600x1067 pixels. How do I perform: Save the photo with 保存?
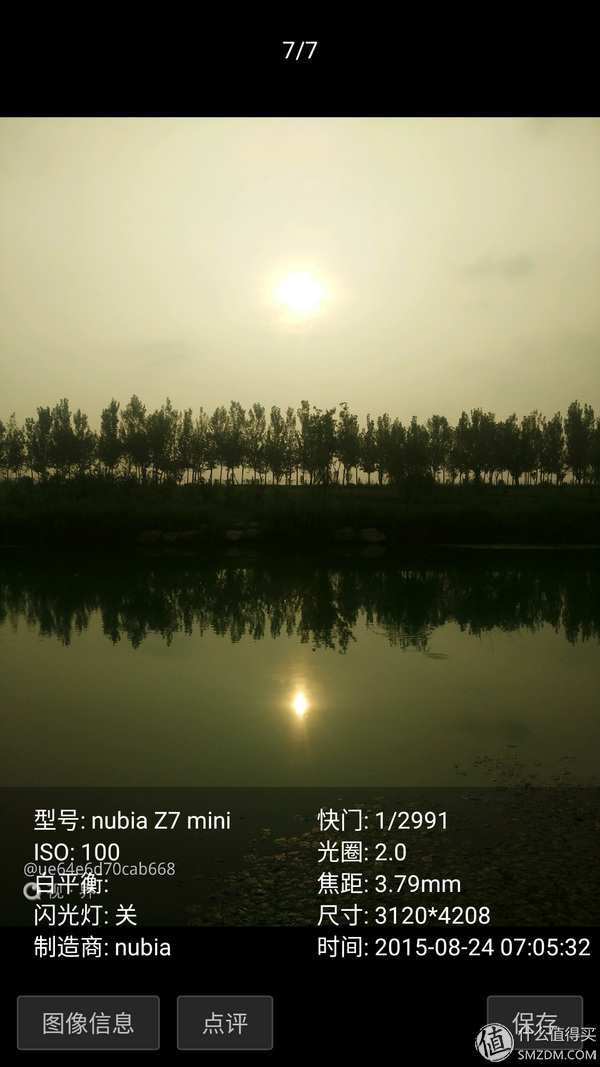[534, 1020]
